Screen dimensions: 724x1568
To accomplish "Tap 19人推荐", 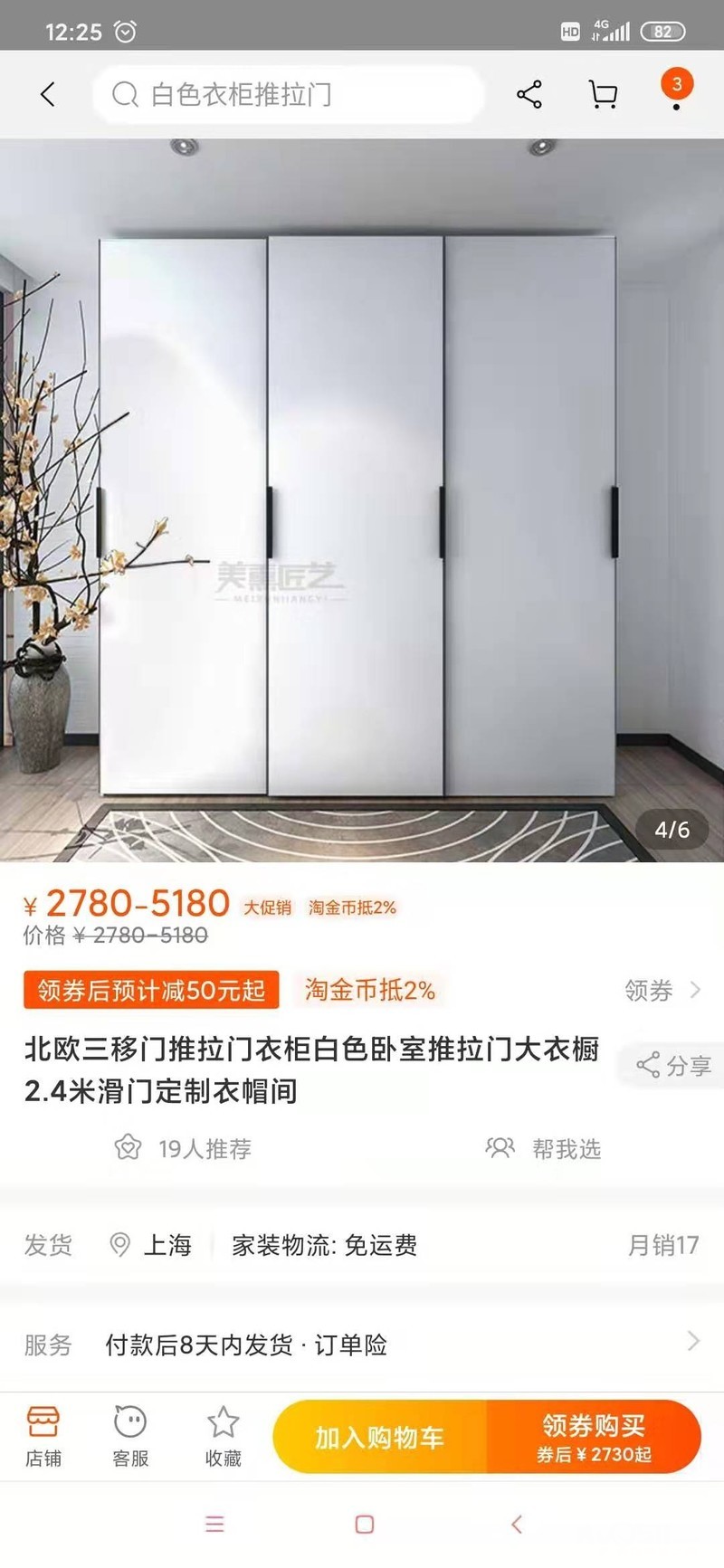I will coord(183,1149).
